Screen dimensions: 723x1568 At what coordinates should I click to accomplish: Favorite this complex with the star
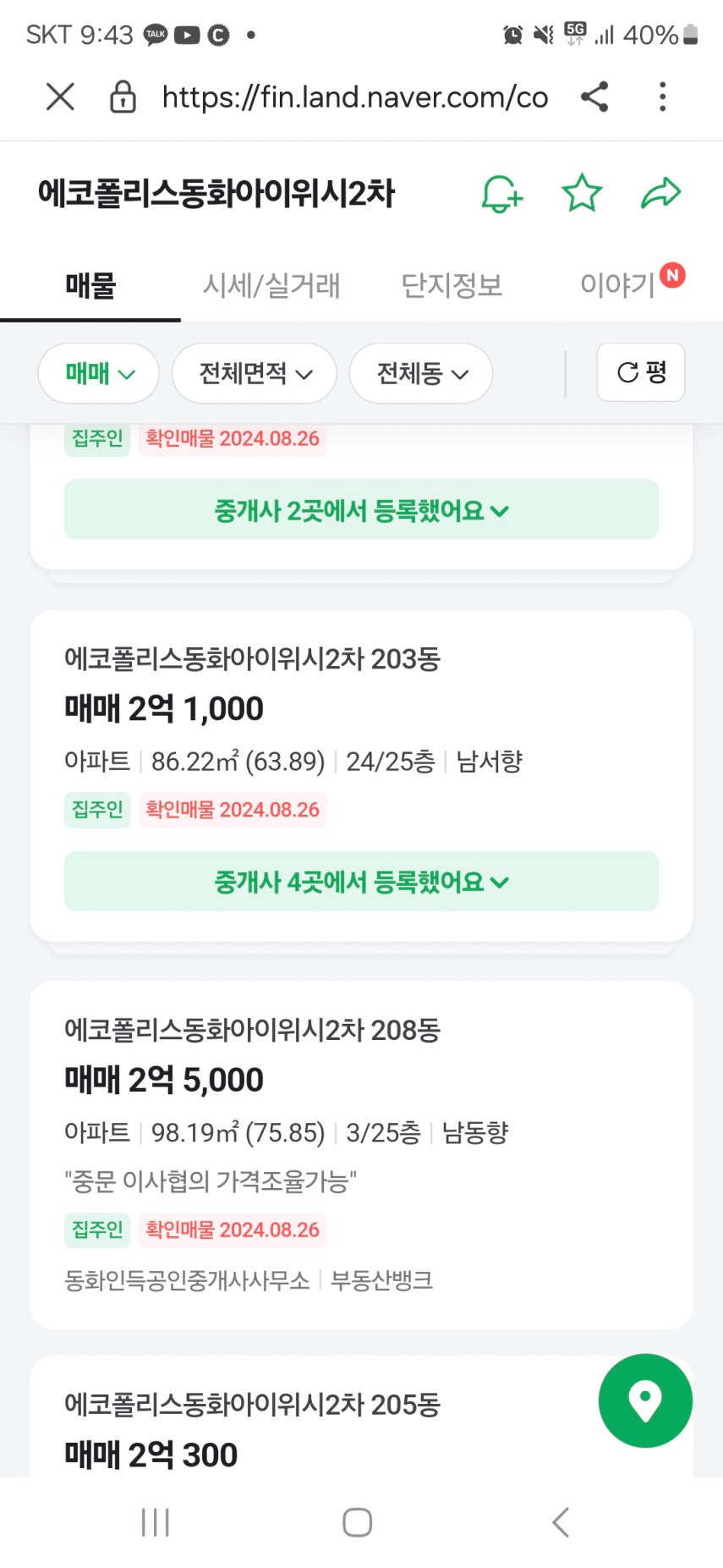coord(582,193)
